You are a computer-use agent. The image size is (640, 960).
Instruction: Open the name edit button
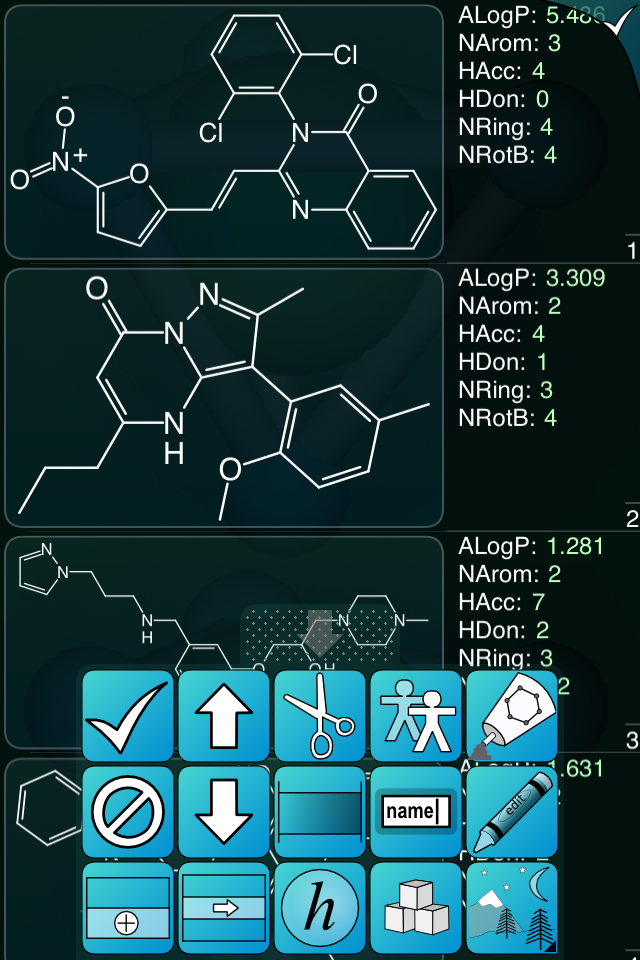click(x=415, y=812)
